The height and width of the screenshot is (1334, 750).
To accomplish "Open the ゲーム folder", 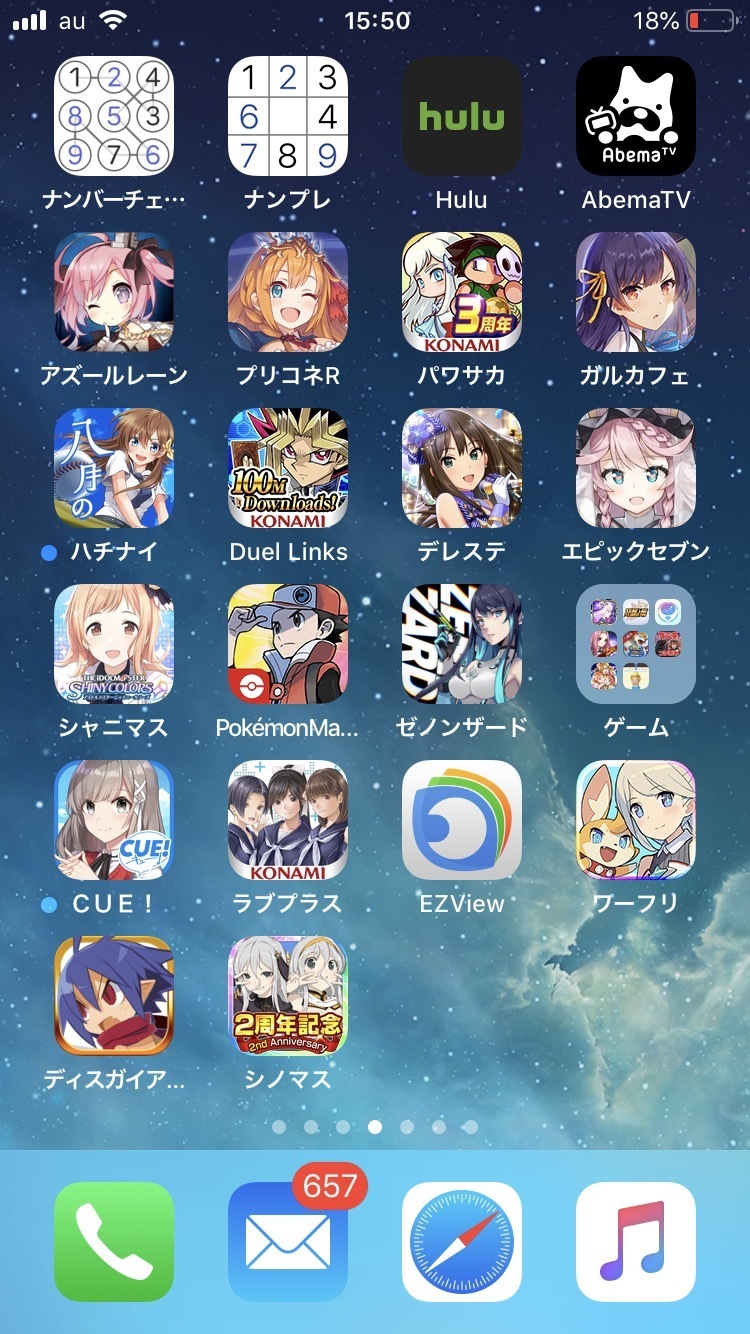I will coord(636,644).
